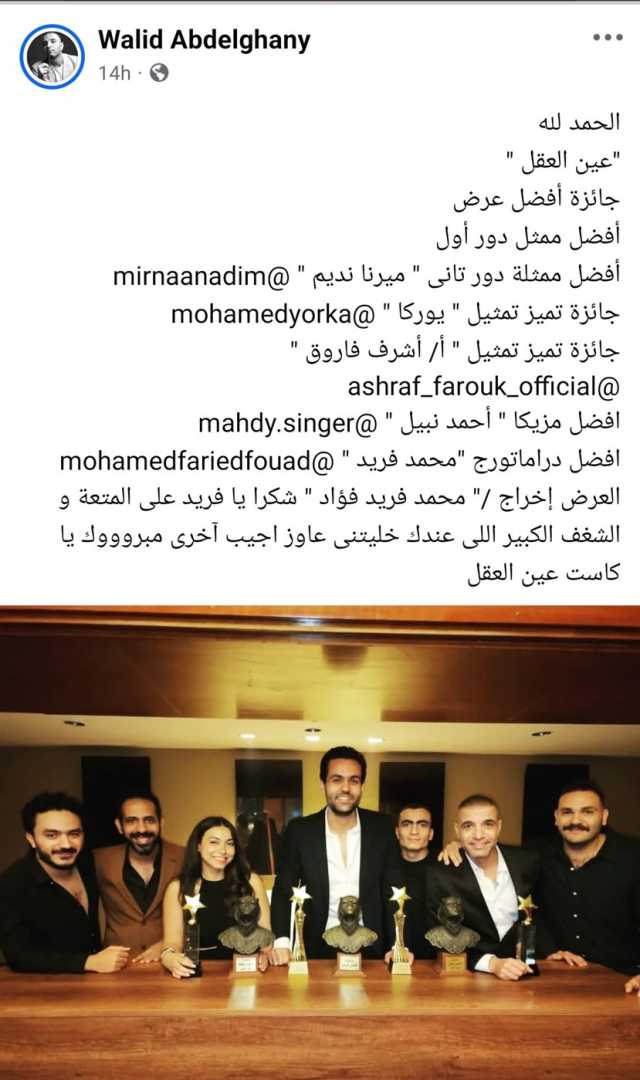640x1080 pixels.
Task: Open Walid Abdelghany's profile picture
Action: click(52, 56)
